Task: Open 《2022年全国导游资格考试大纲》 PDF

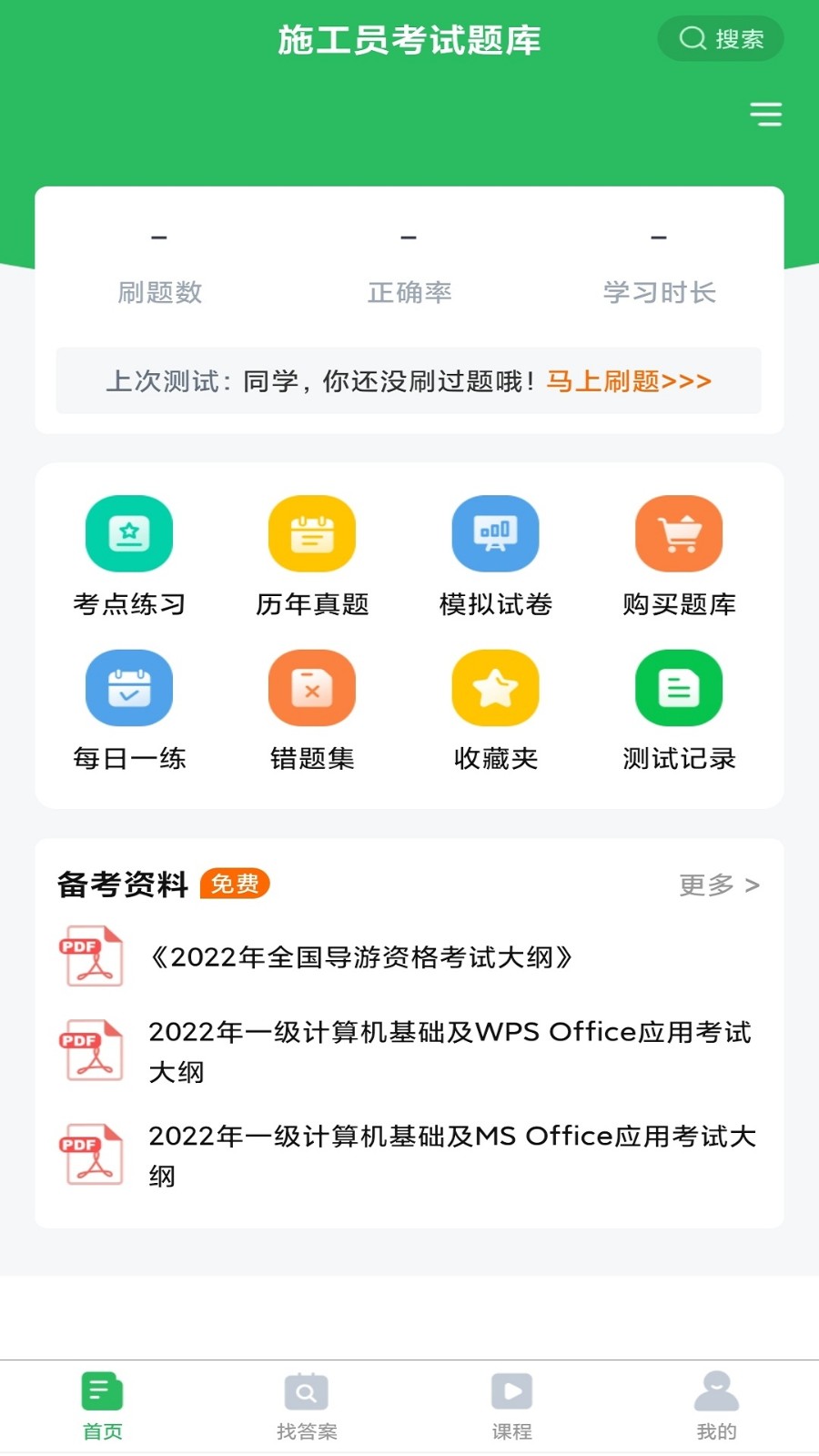Action: point(361,957)
